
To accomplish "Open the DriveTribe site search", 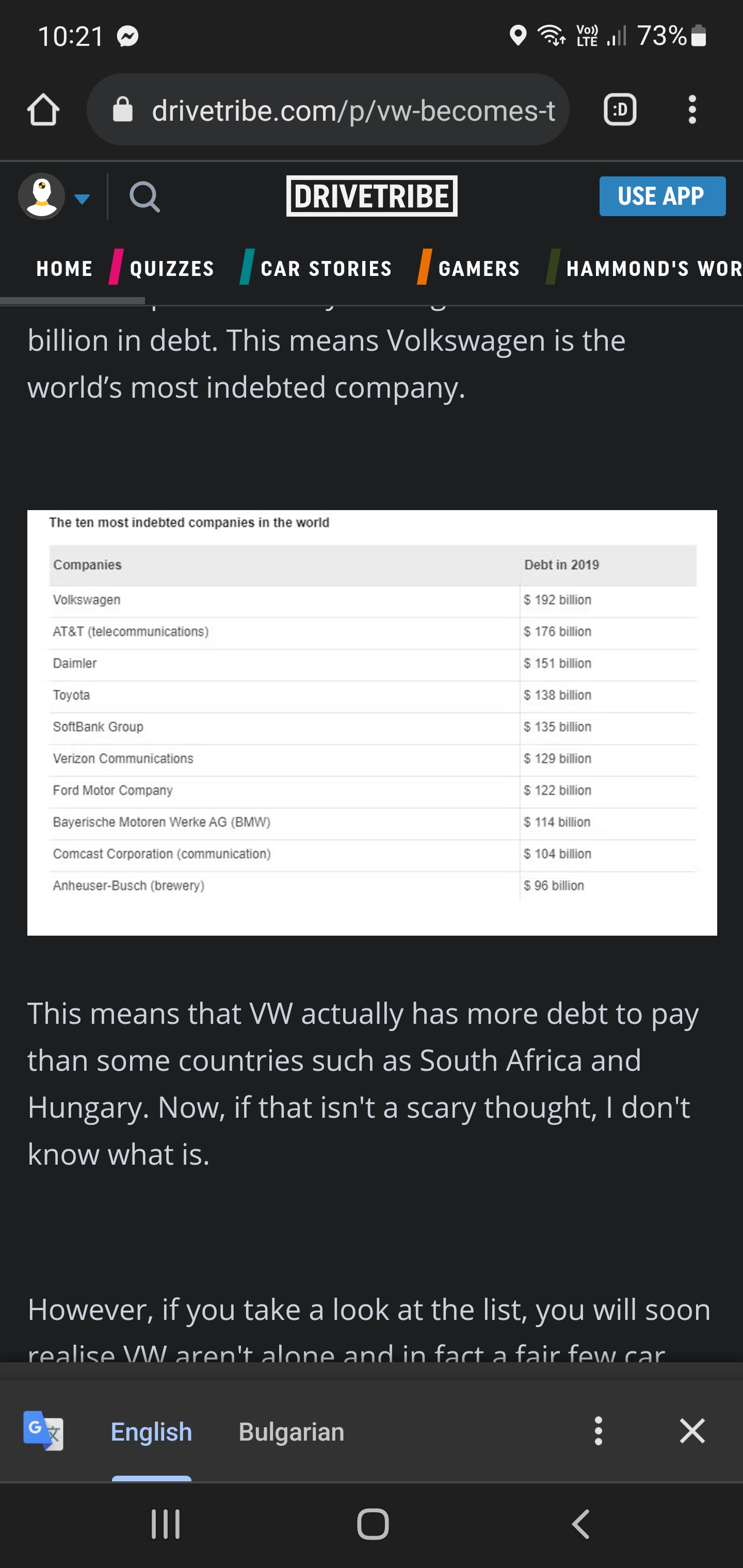I will point(144,197).
